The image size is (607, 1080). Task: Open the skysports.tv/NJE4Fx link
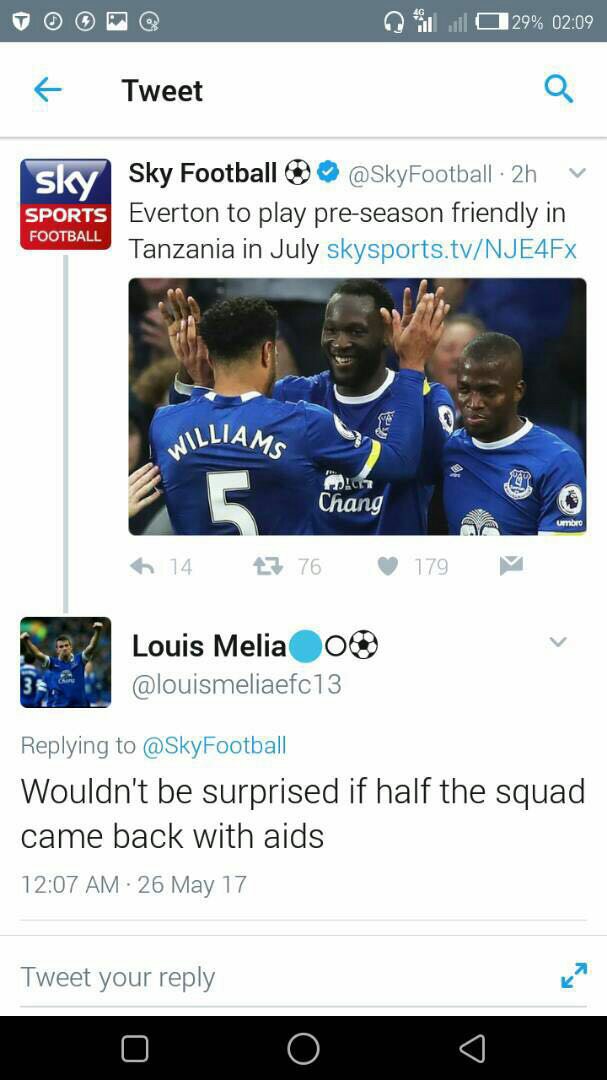(451, 248)
